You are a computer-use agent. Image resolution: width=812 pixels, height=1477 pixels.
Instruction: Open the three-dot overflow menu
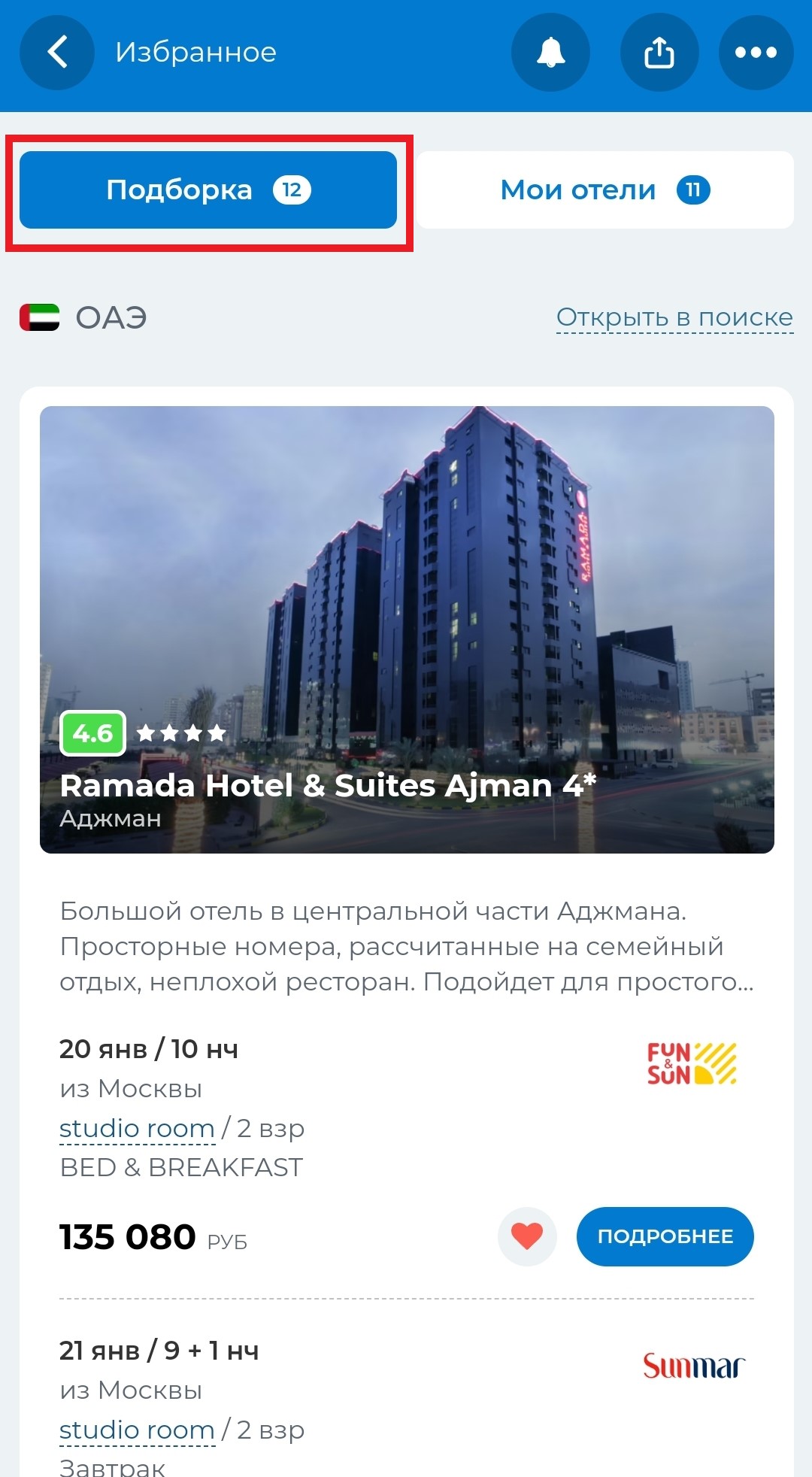[756, 53]
